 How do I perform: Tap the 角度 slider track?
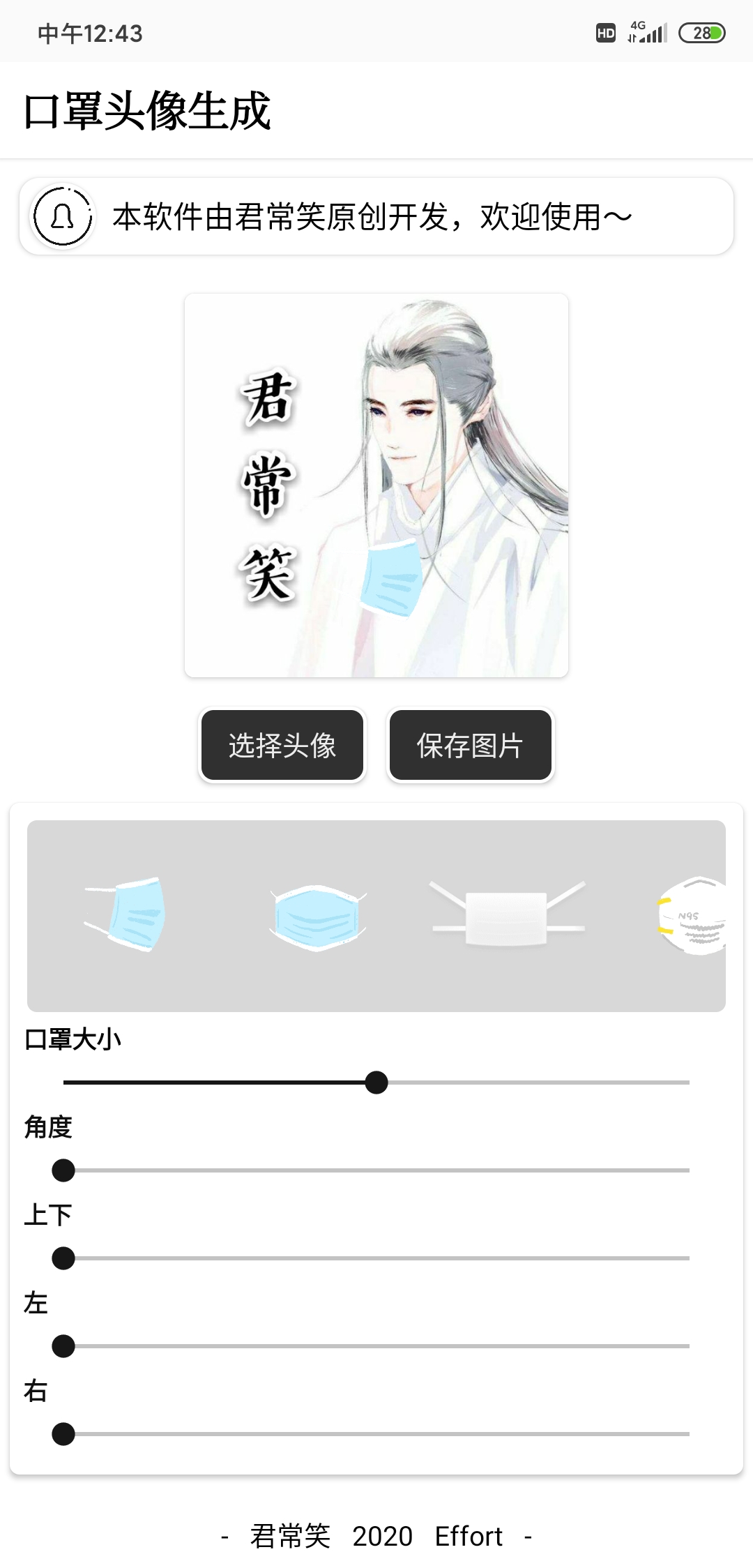pos(376,1170)
